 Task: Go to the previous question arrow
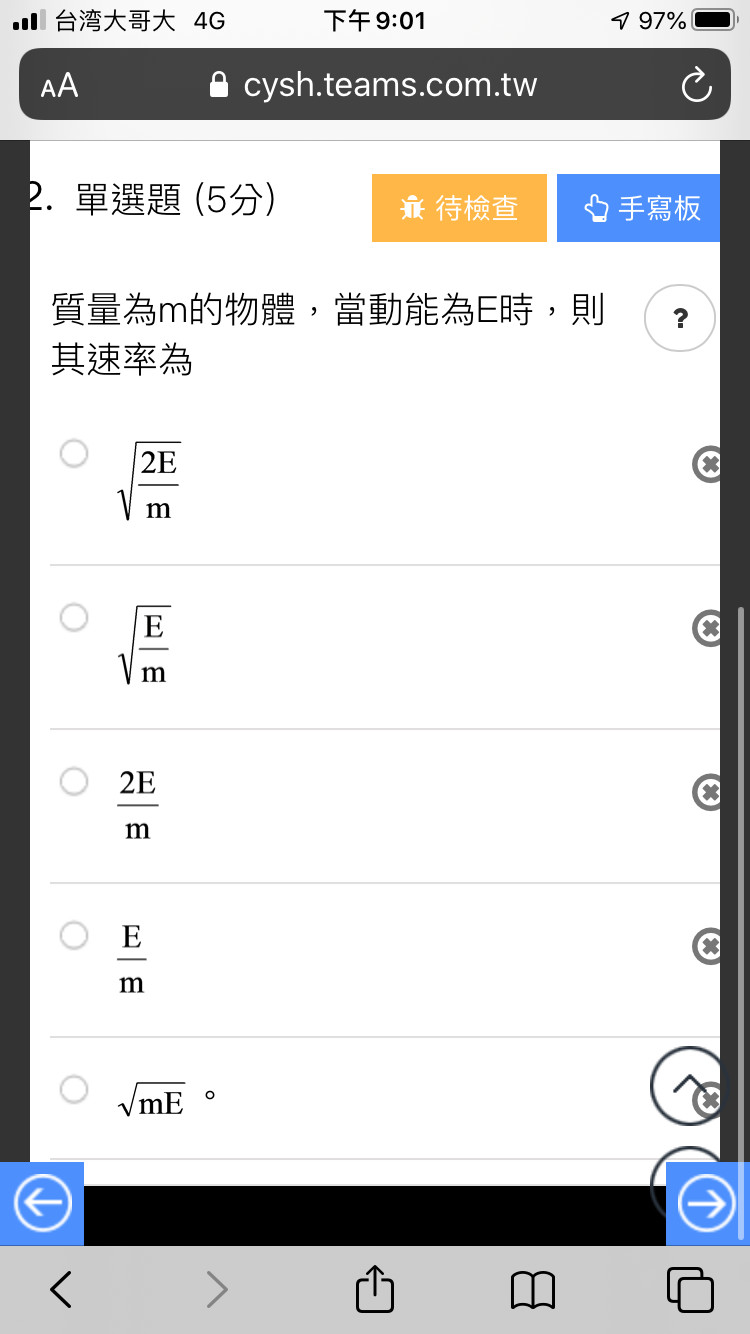coord(42,1204)
